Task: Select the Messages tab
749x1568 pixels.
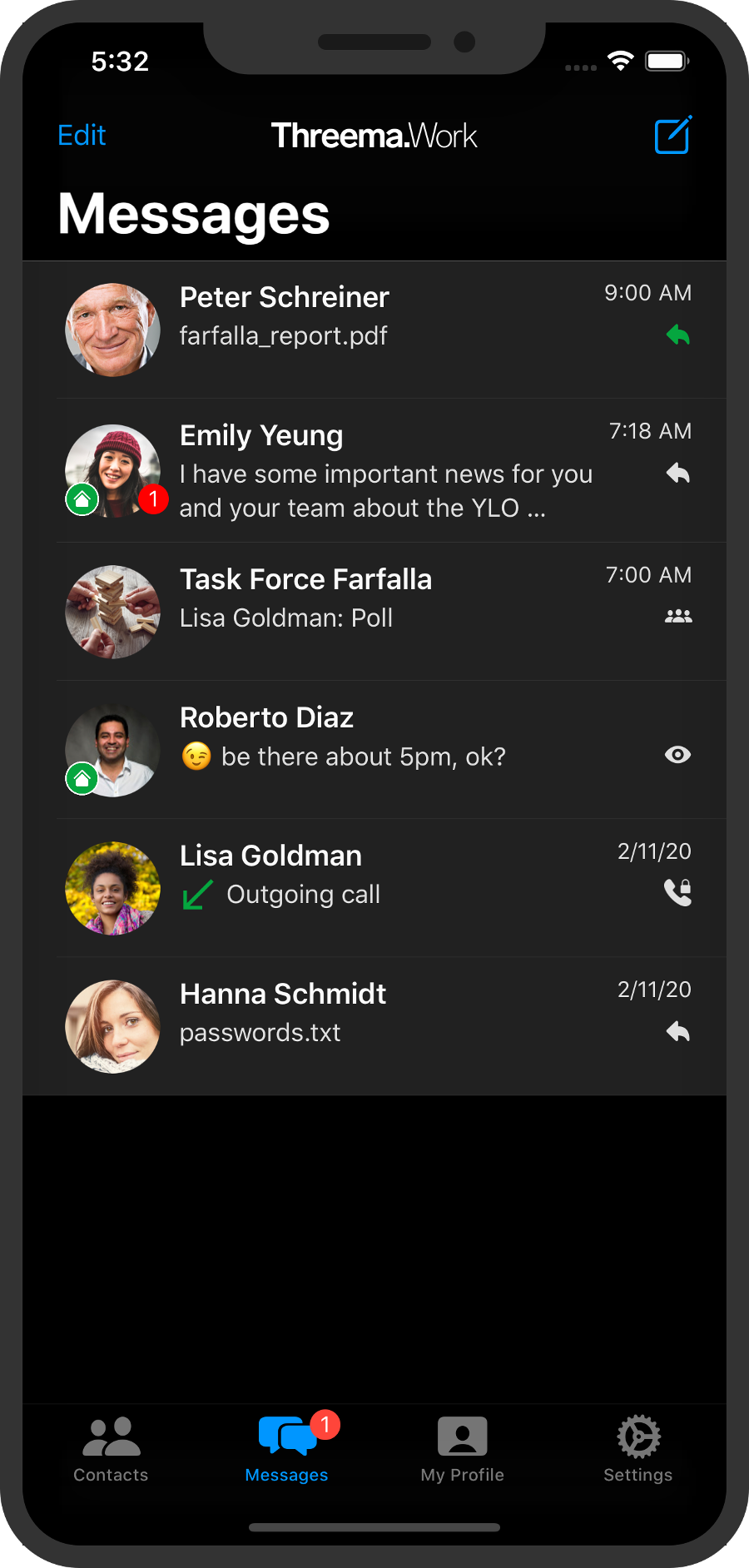Action: [x=287, y=1450]
